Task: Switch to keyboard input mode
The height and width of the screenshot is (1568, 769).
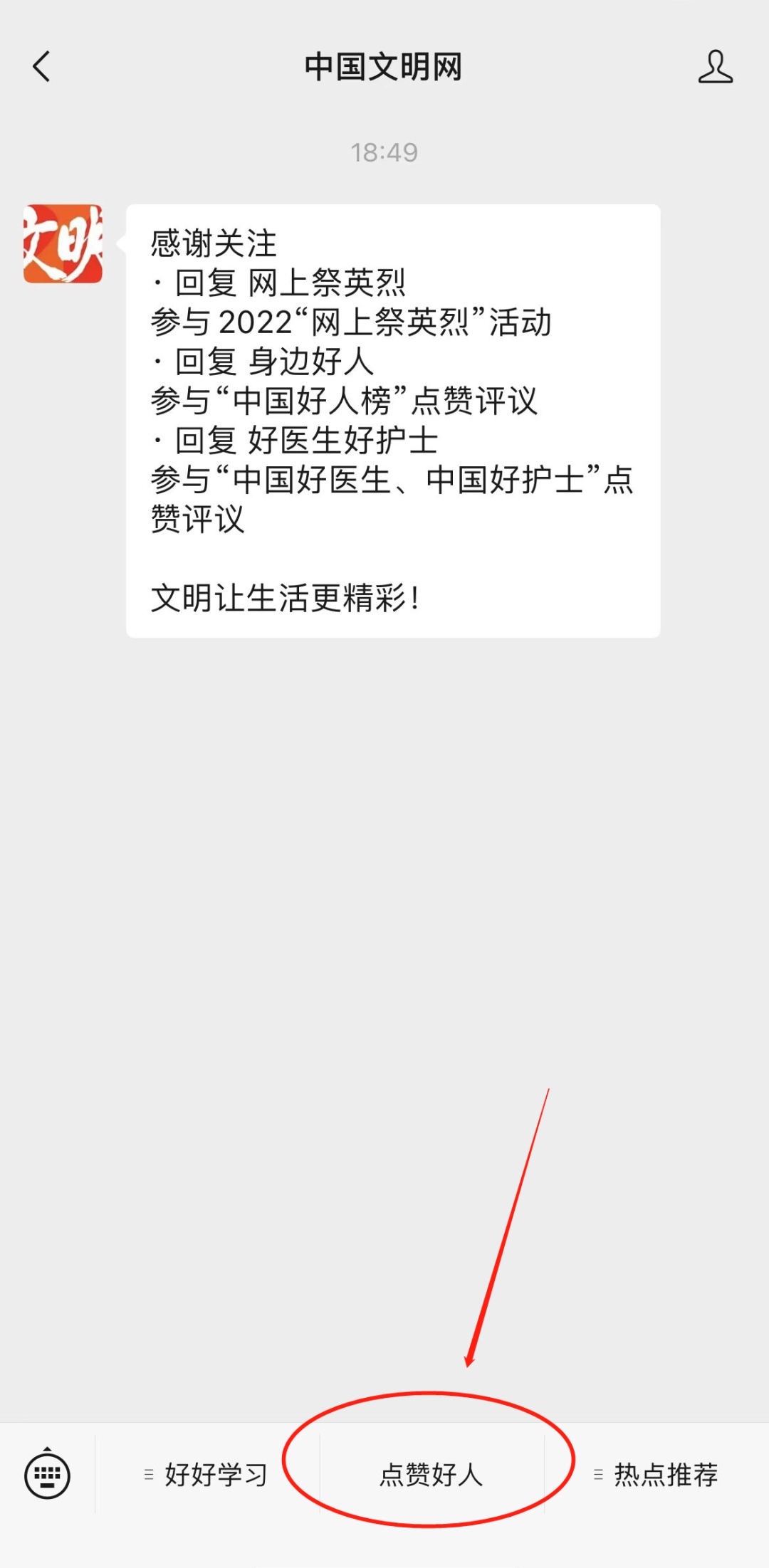Action: [x=47, y=1475]
